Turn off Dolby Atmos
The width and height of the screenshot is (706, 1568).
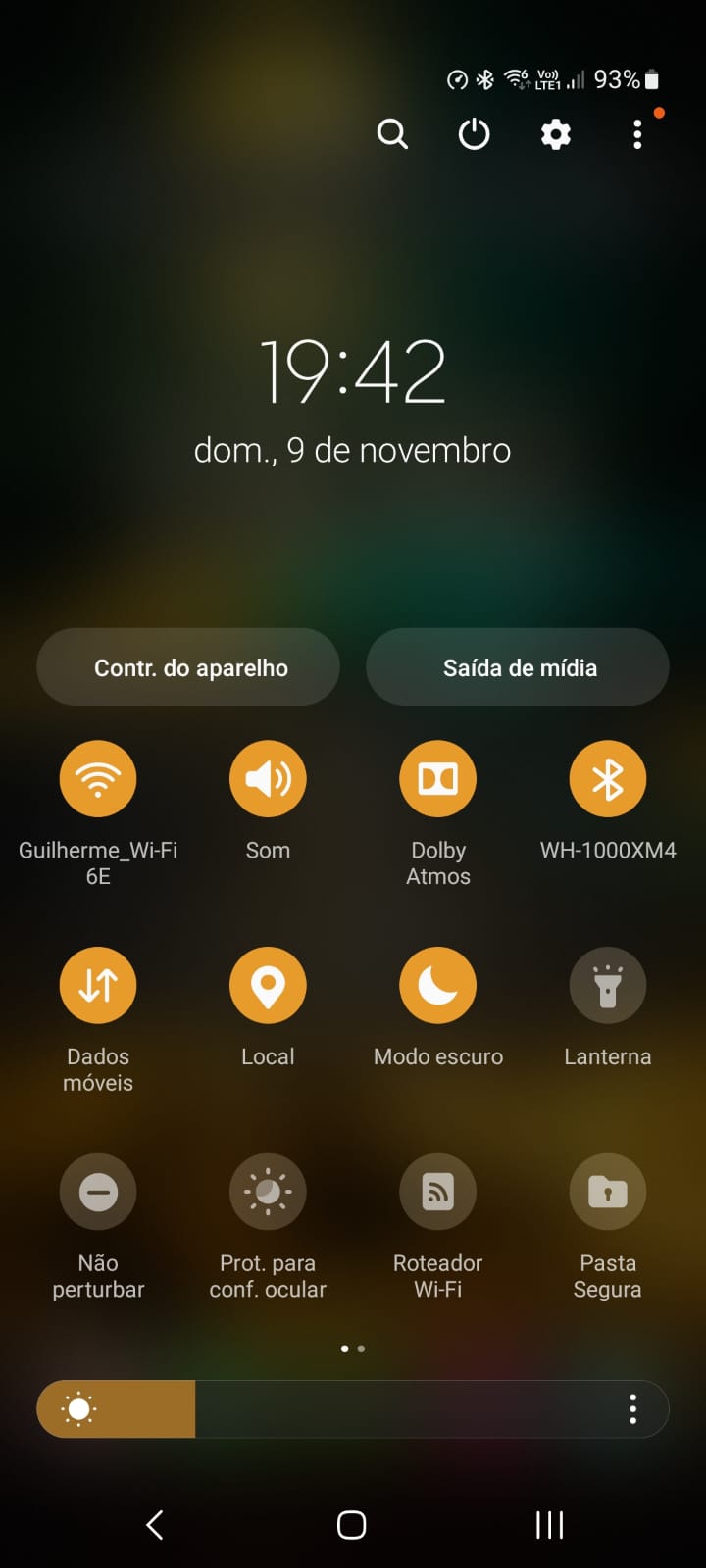[437, 778]
